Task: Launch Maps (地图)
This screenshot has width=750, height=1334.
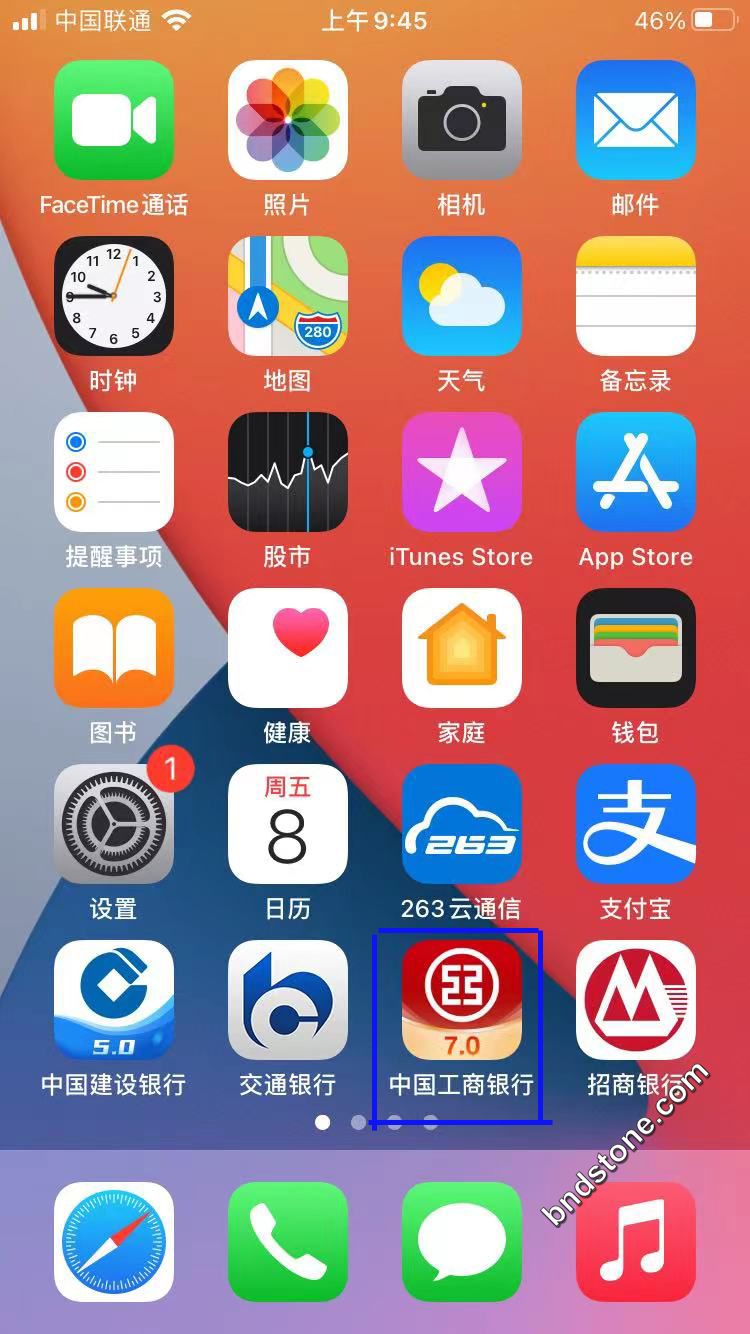Action: pos(287,296)
